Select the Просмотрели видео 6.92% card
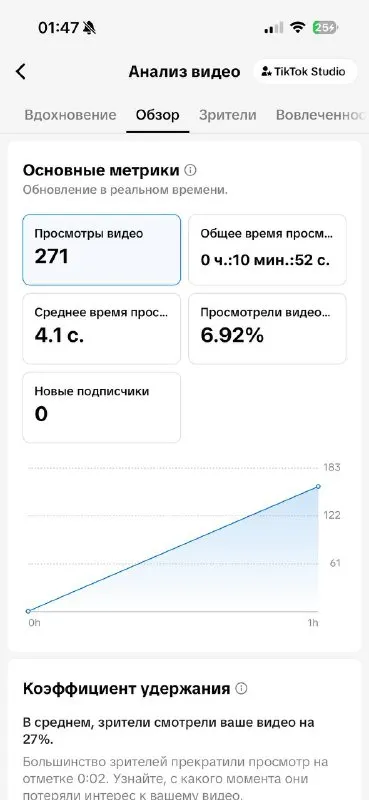The height and width of the screenshot is (800, 369). tap(267, 329)
